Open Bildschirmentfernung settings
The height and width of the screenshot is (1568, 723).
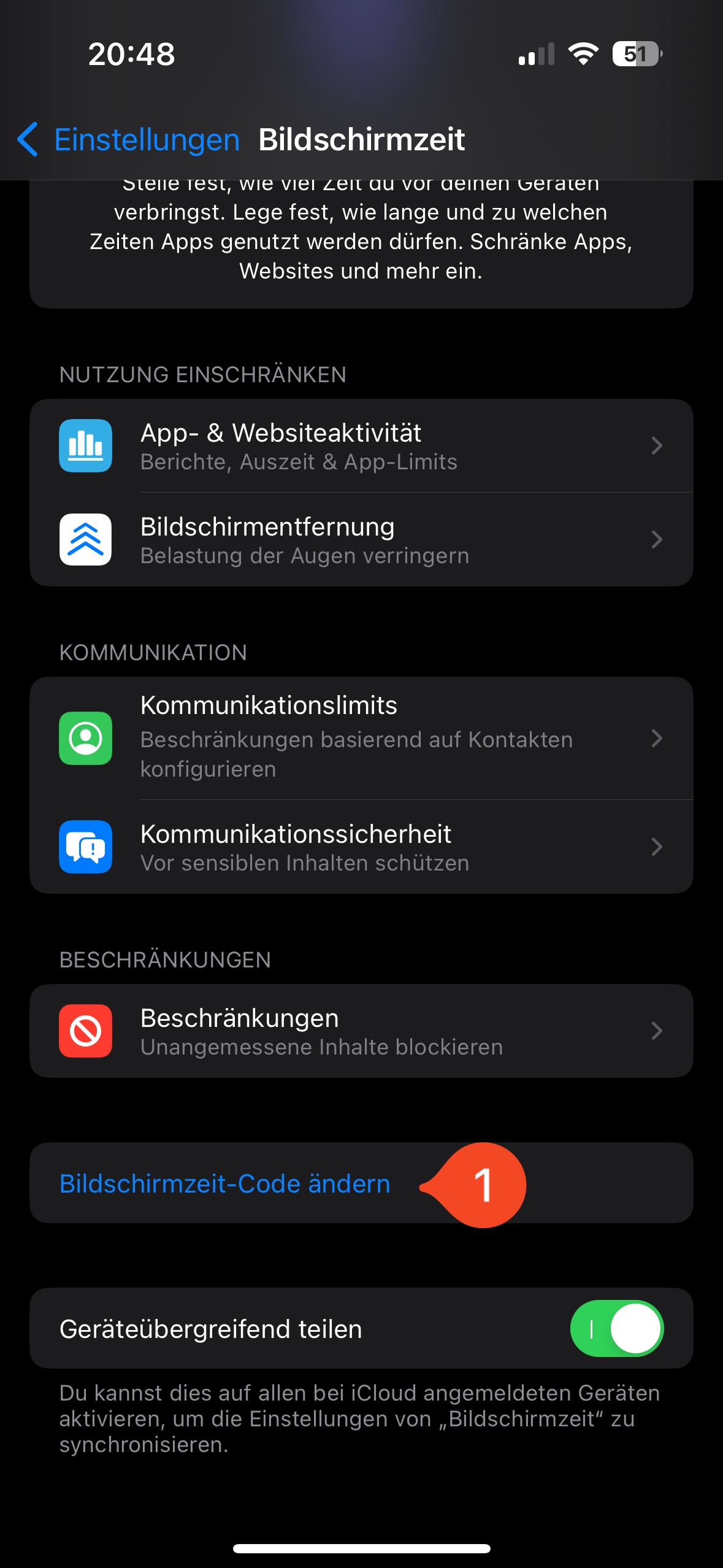pyautogui.click(x=361, y=540)
